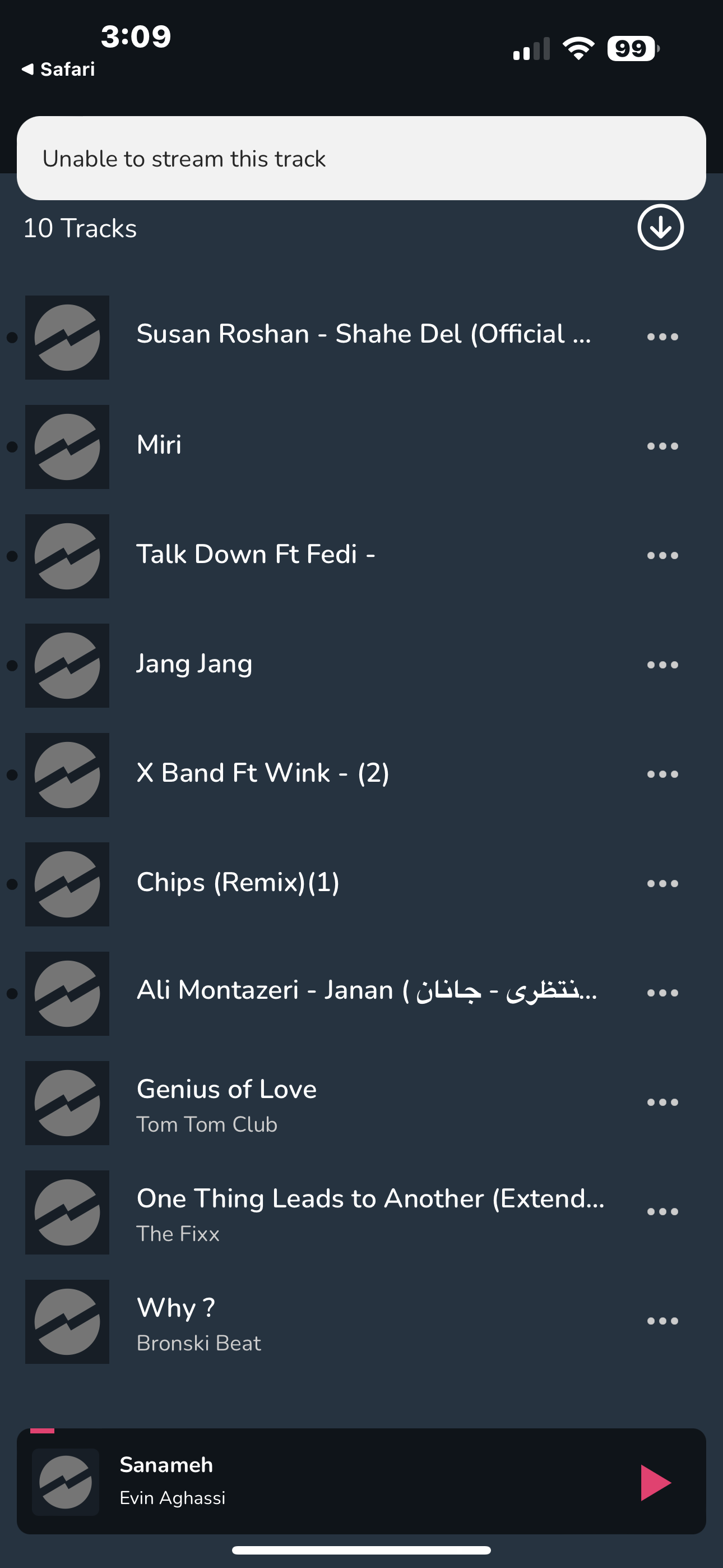Open options for Chips (Remix)(1)
The height and width of the screenshot is (1568, 723).
662,883
